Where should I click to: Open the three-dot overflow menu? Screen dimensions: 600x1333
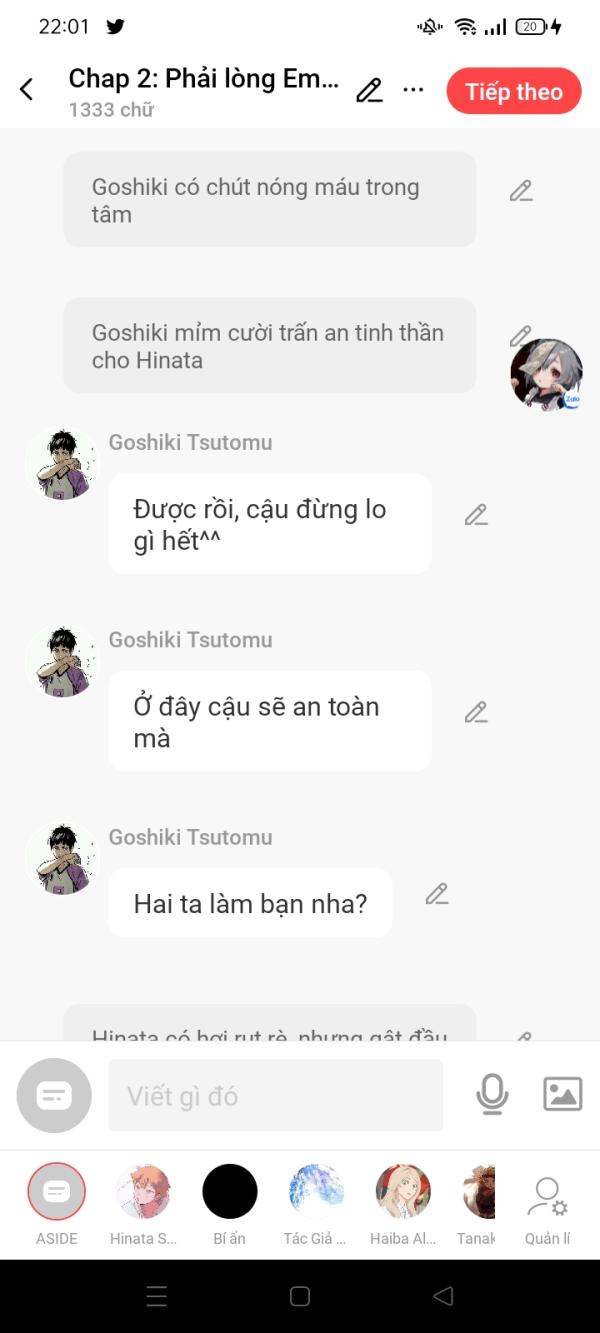point(413,91)
